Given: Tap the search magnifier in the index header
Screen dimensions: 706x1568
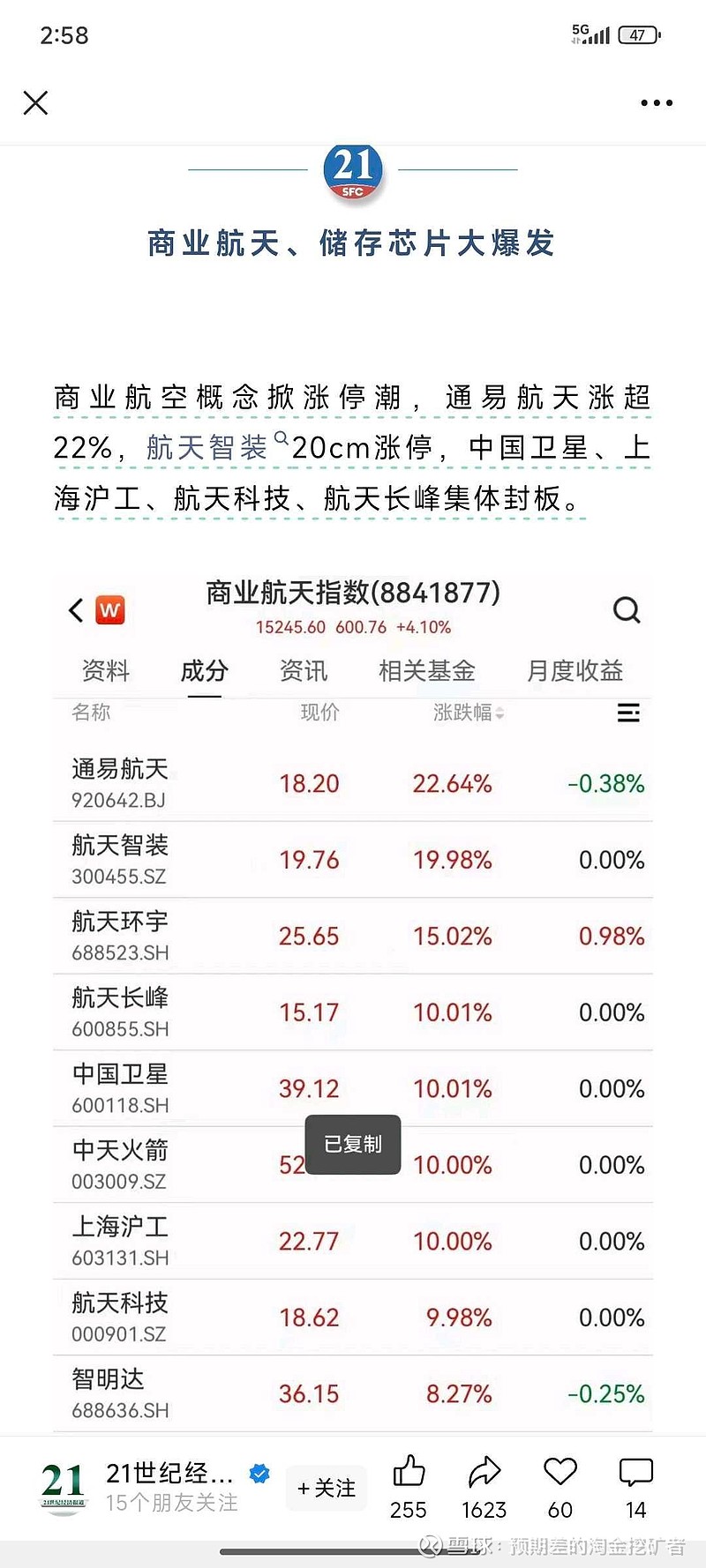Looking at the screenshot, I should point(627,609).
